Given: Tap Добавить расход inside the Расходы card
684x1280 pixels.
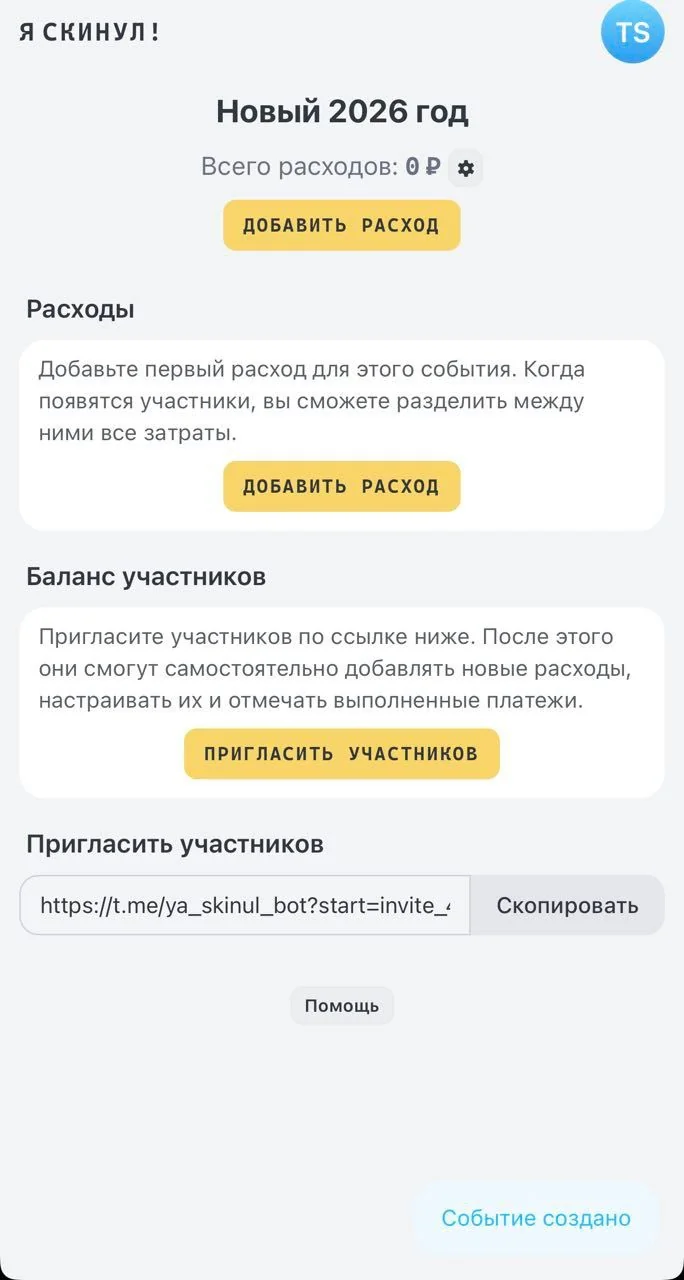Looking at the screenshot, I should [341, 486].
